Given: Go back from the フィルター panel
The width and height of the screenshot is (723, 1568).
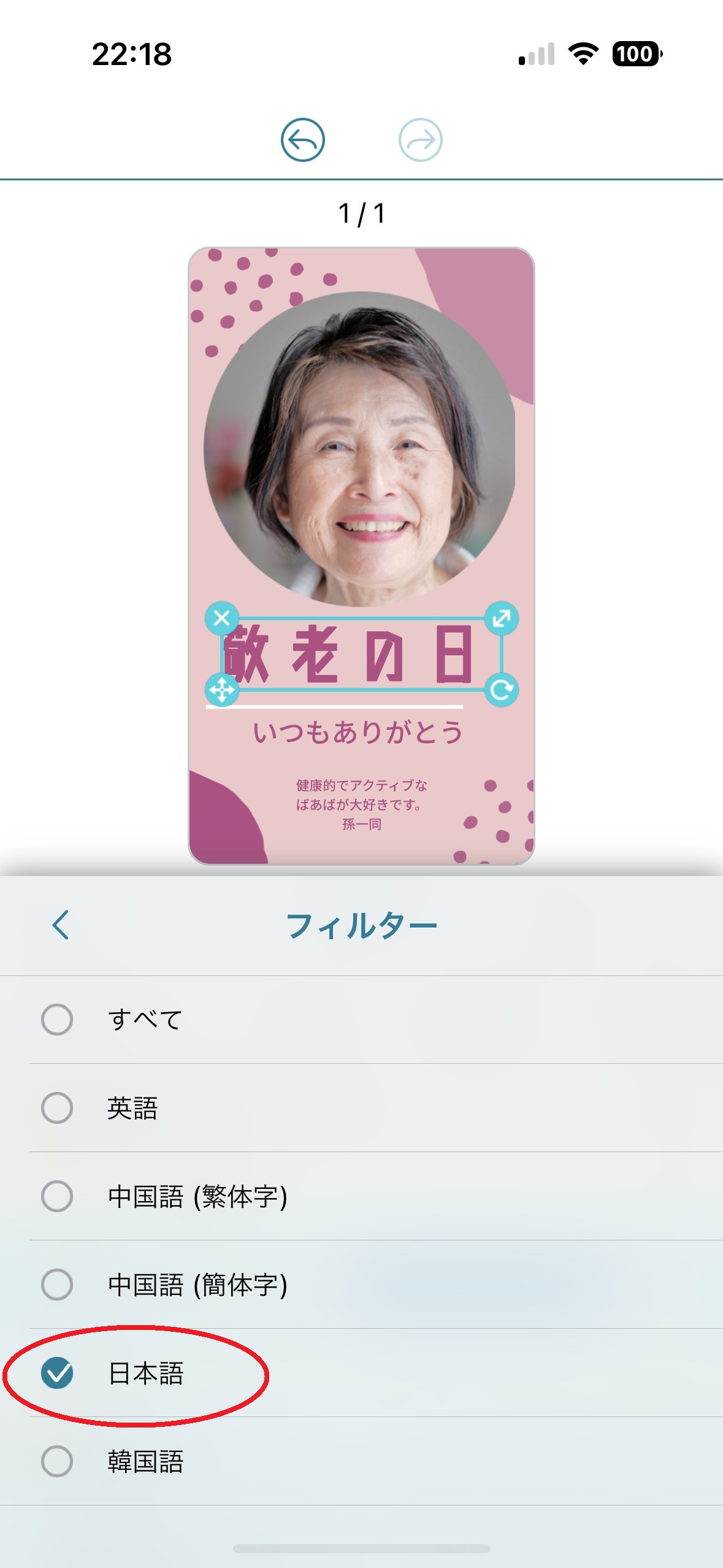Looking at the screenshot, I should [x=61, y=924].
